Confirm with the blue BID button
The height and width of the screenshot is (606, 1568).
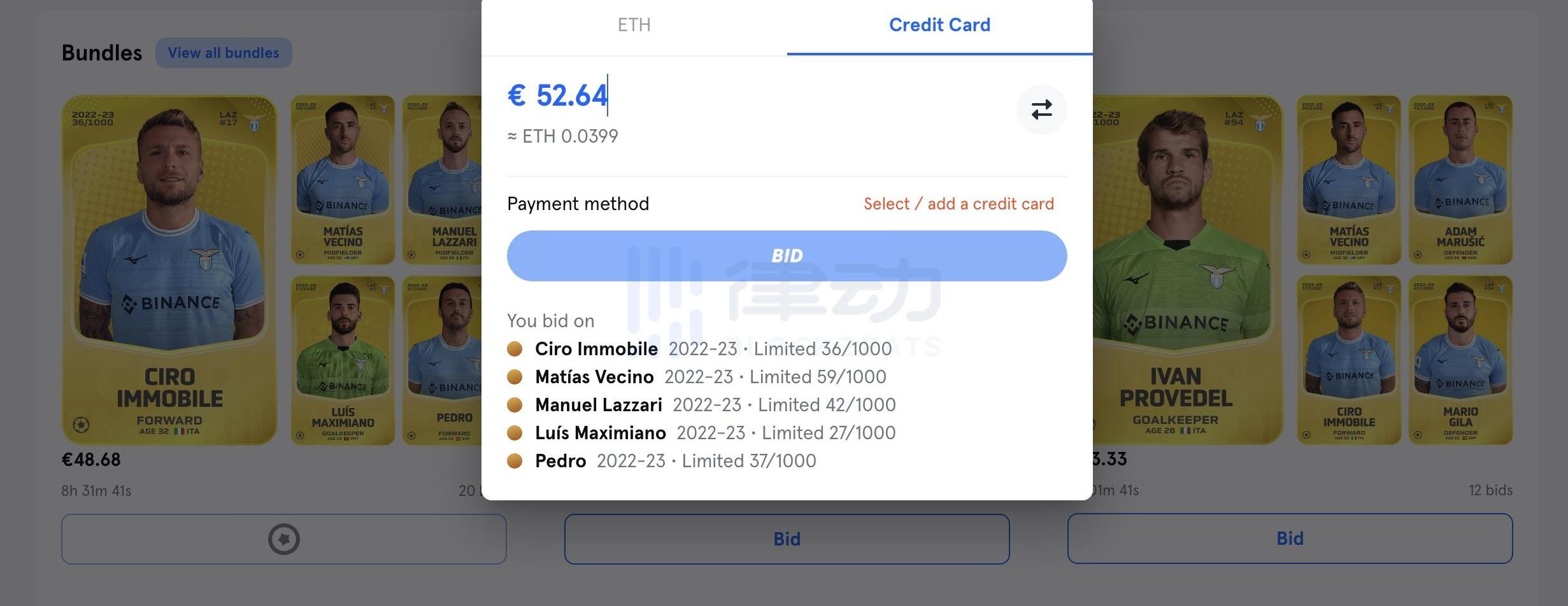point(787,256)
